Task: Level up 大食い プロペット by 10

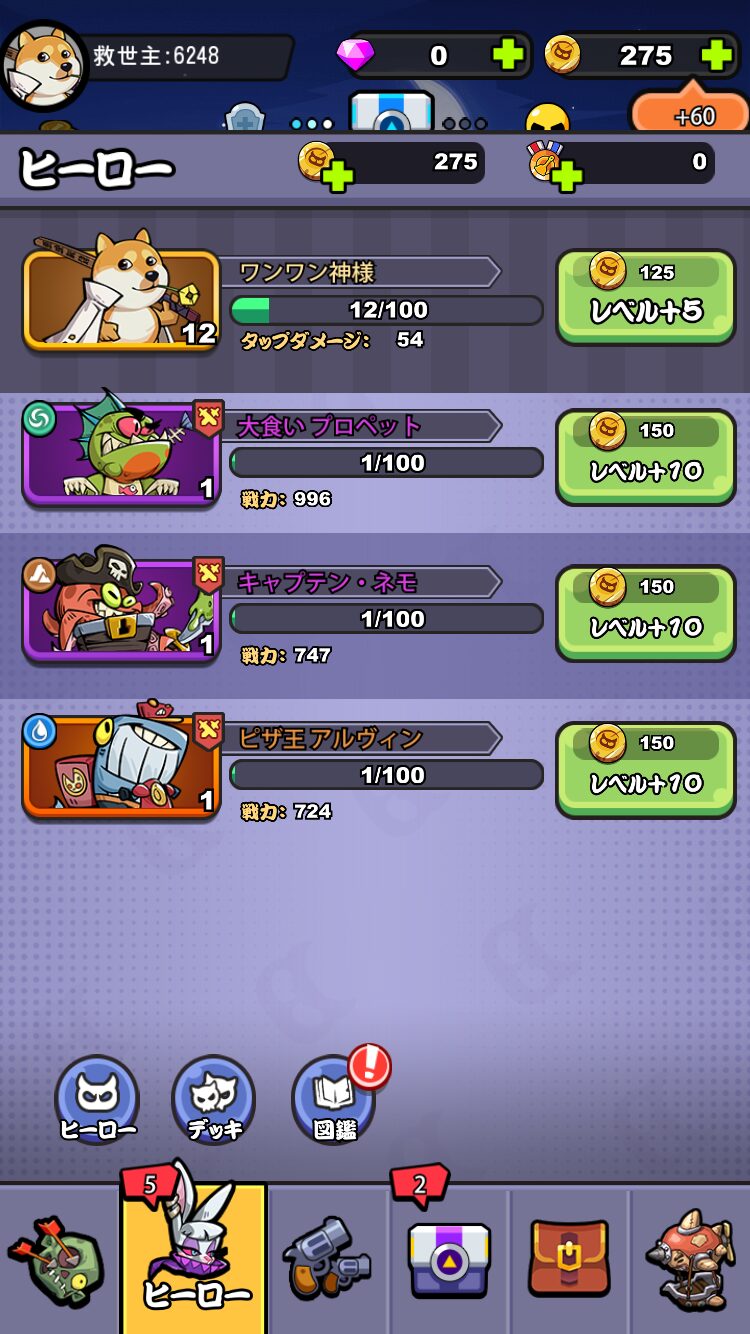Action: tap(646, 455)
